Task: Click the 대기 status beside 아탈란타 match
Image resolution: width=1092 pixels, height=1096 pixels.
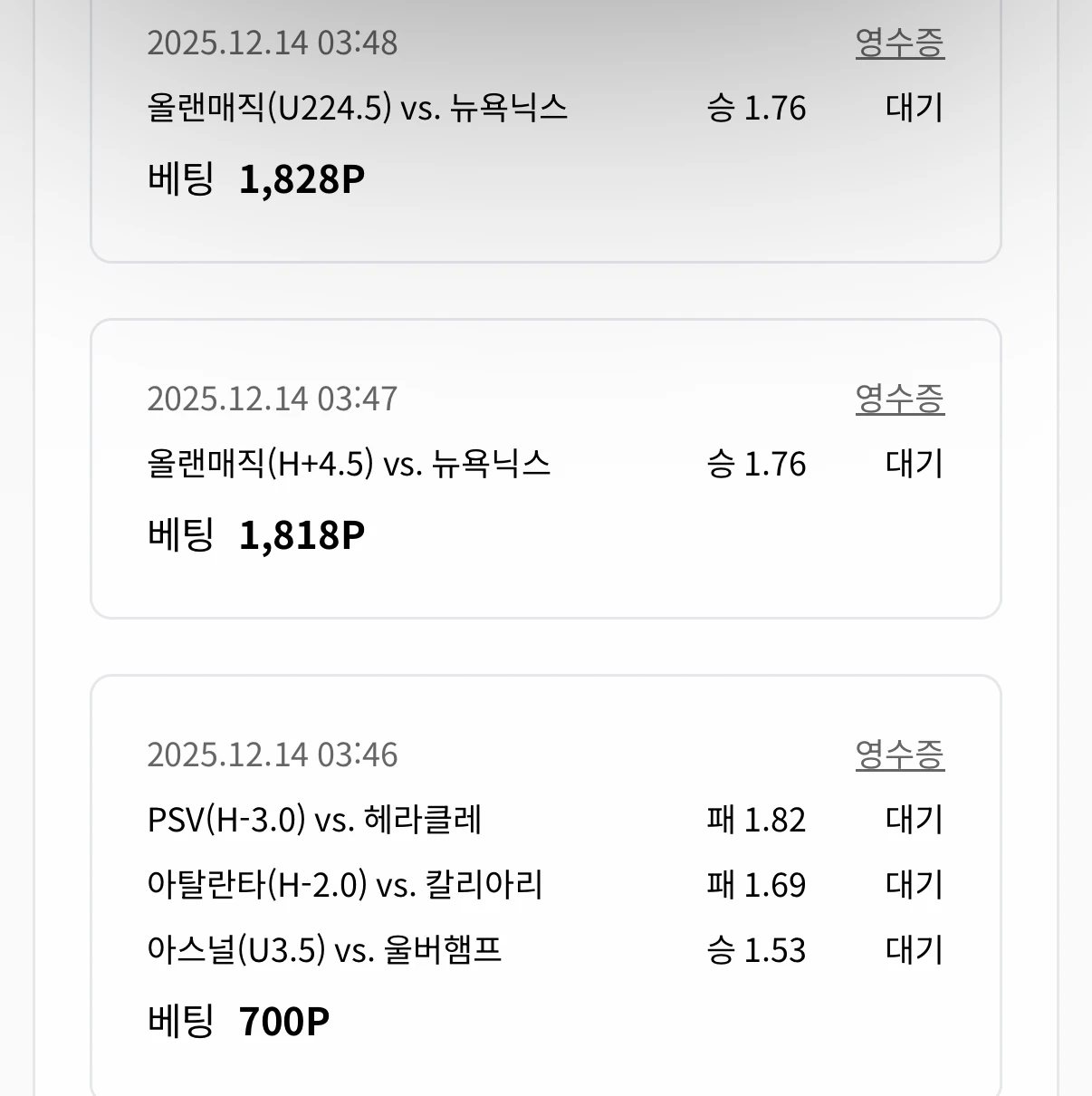Action: tap(915, 885)
